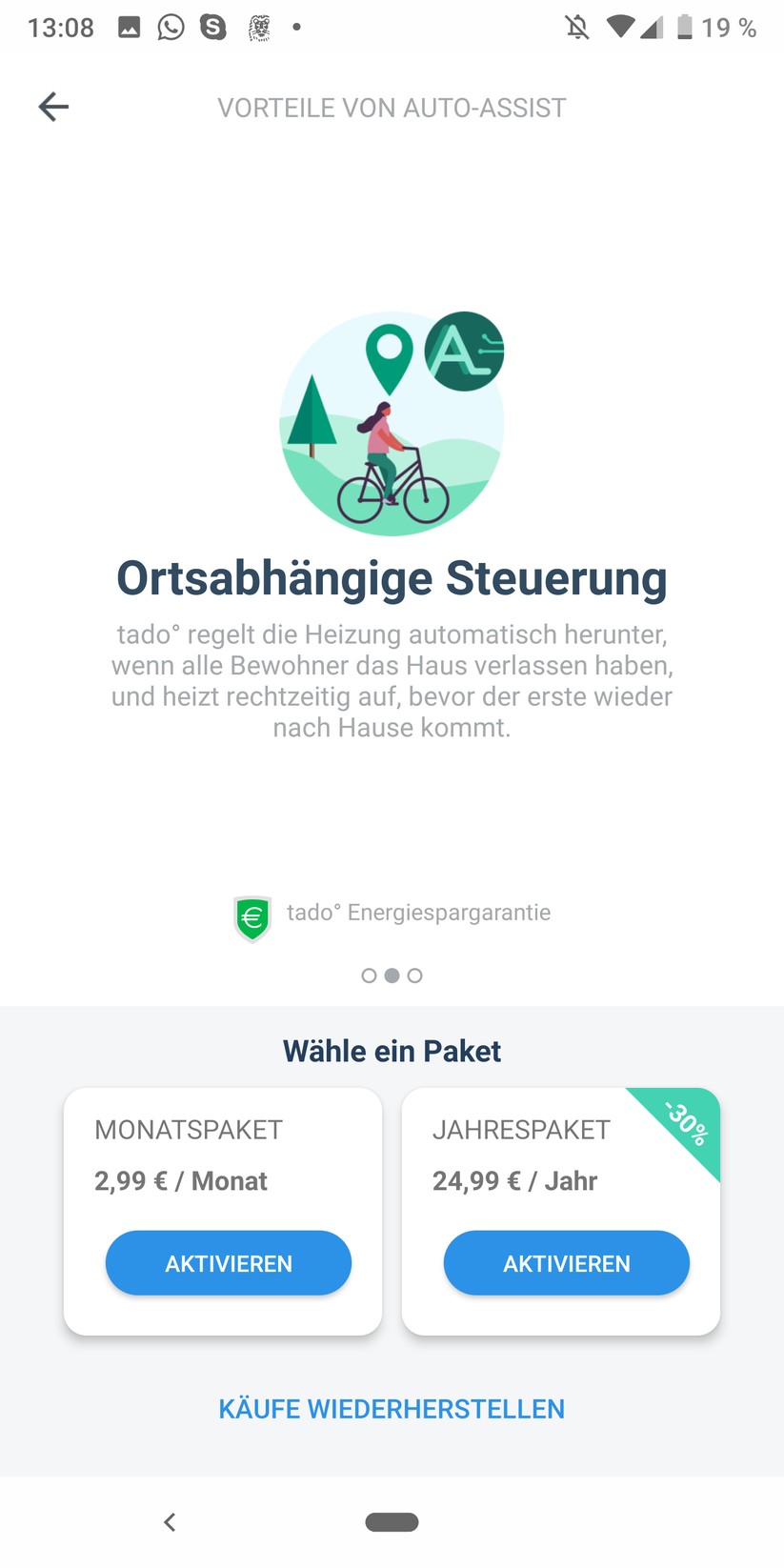Select the first page indicator dot
Viewport: 784px width, 1568px height.
369,975
